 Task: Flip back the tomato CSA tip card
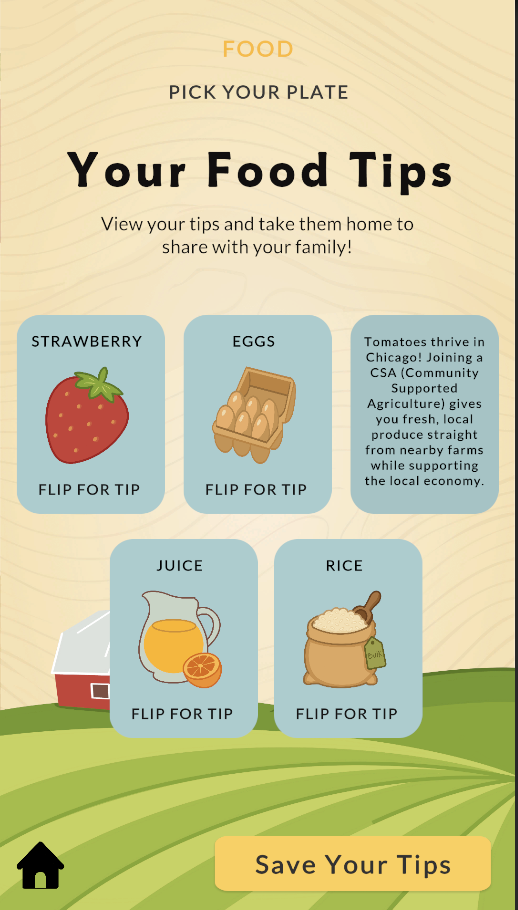pyautogui.click(x=425, y=414)
